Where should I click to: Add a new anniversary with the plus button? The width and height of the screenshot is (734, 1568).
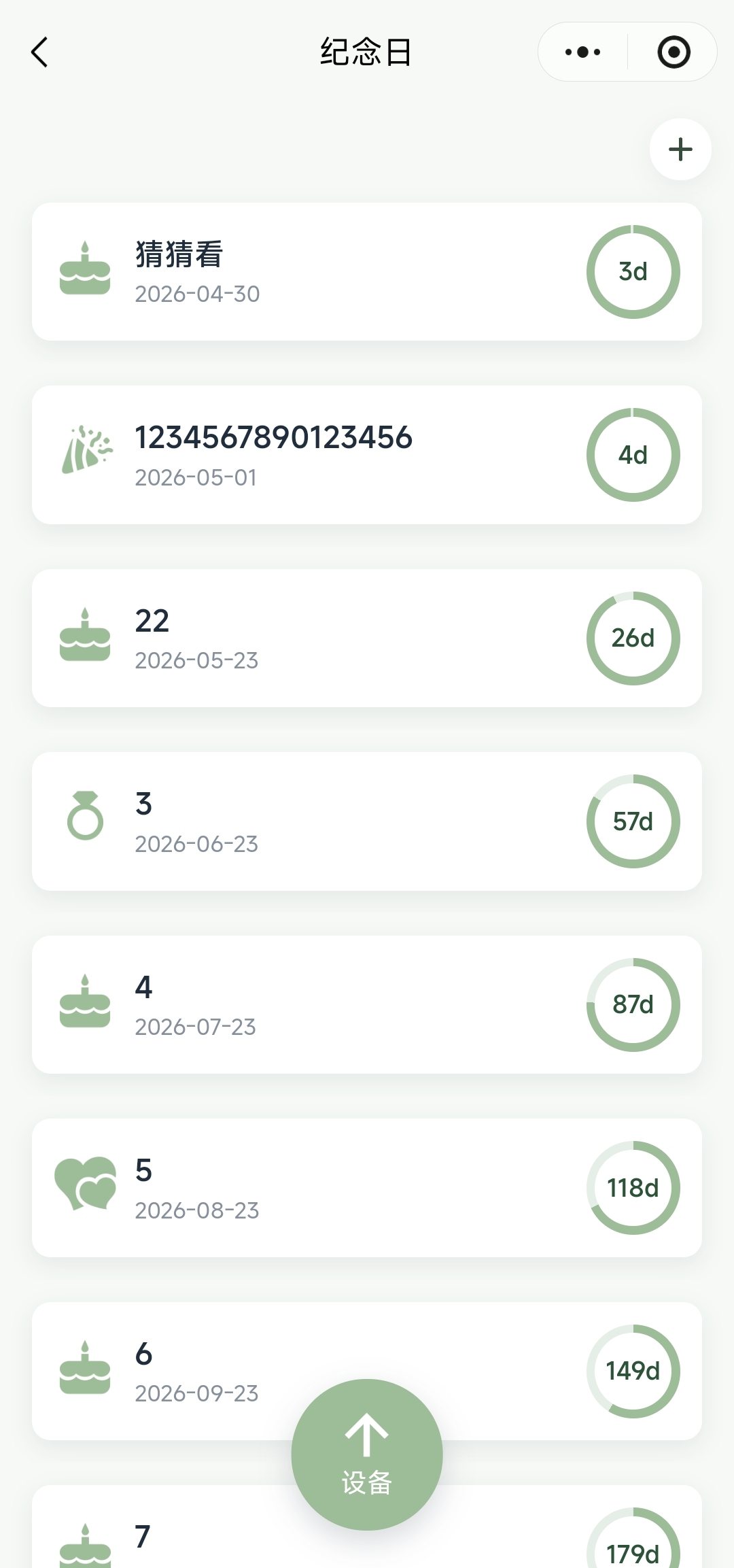(x=680, y=150)
